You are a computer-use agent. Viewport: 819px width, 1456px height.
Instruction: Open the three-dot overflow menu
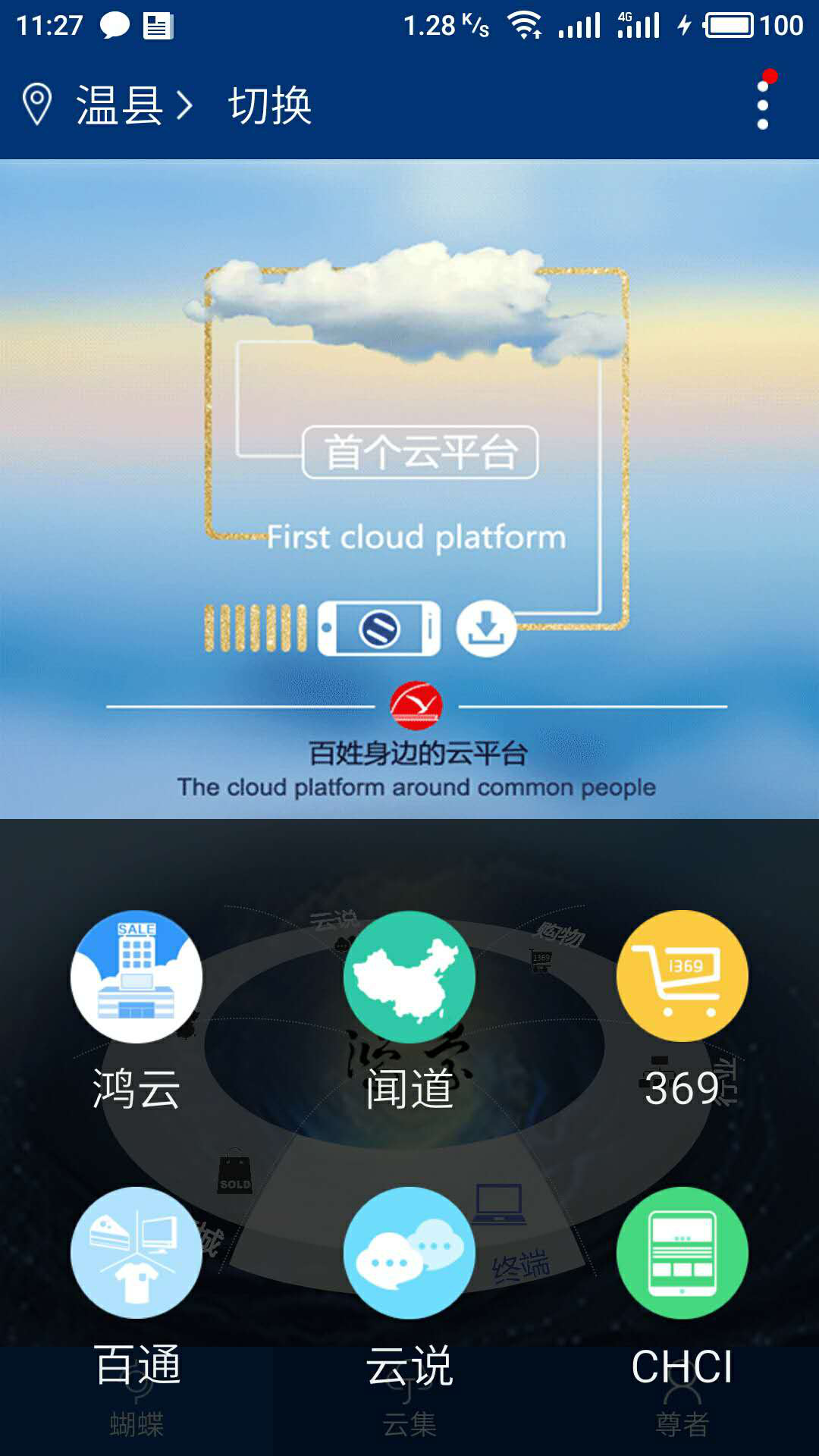(x=763, y=105)
